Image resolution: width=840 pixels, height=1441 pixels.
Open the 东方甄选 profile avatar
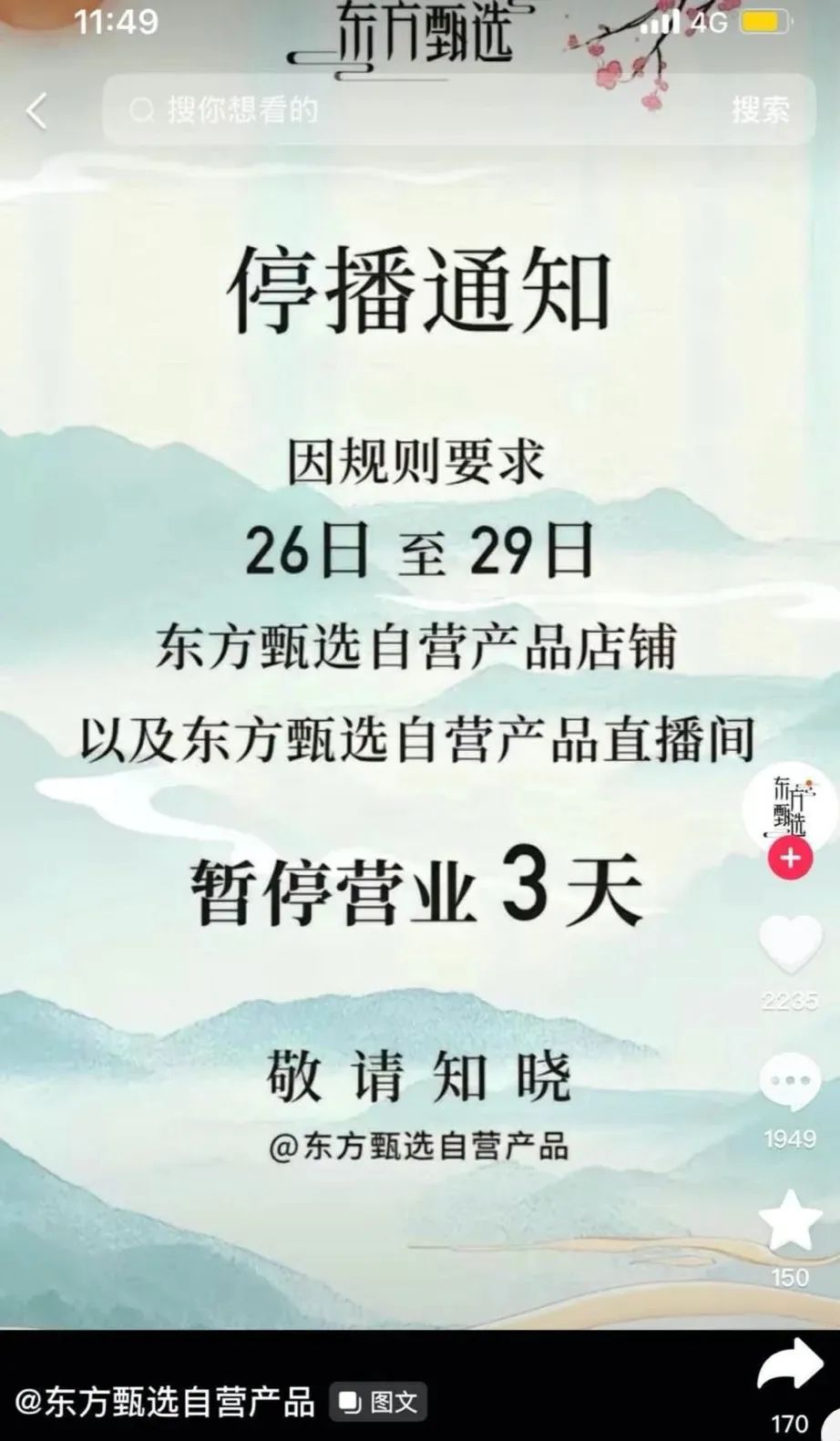789,807
